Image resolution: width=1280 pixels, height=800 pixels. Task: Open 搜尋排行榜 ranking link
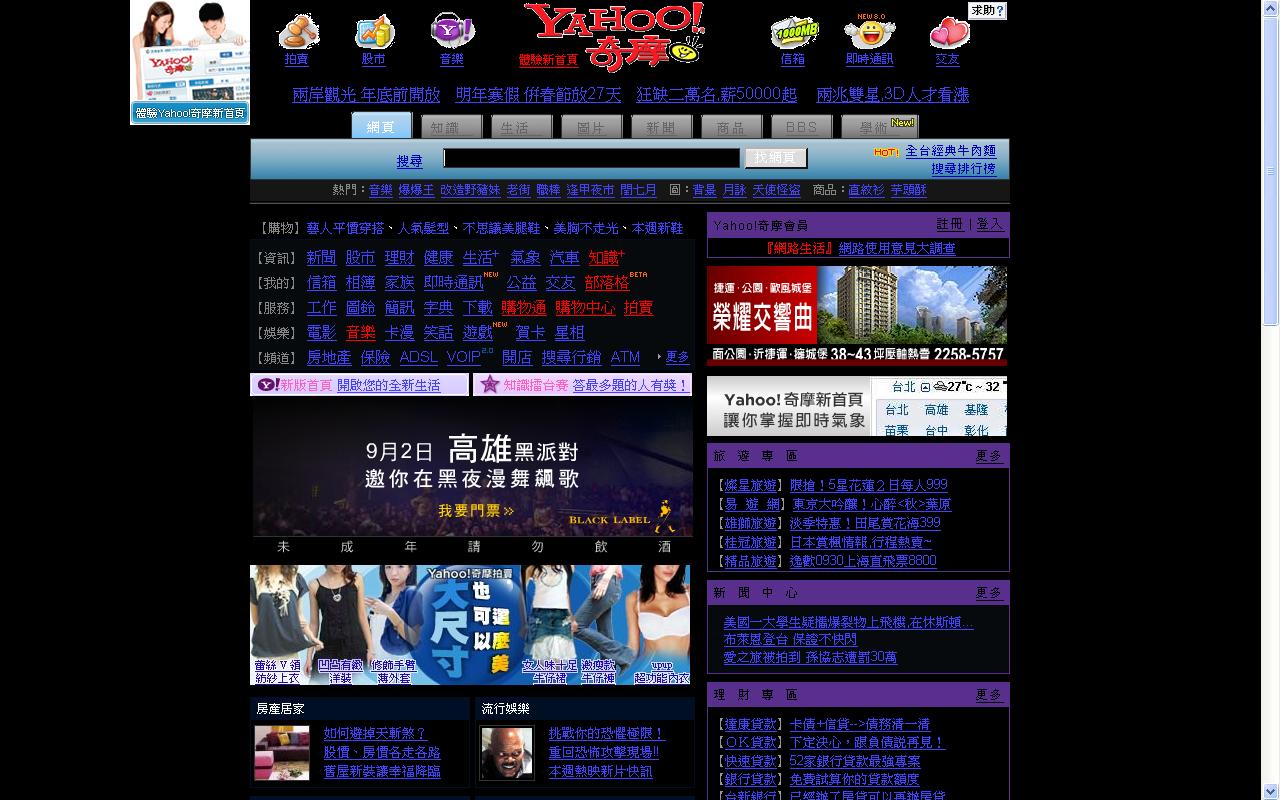pyautogui.click(x=963, y=169)
